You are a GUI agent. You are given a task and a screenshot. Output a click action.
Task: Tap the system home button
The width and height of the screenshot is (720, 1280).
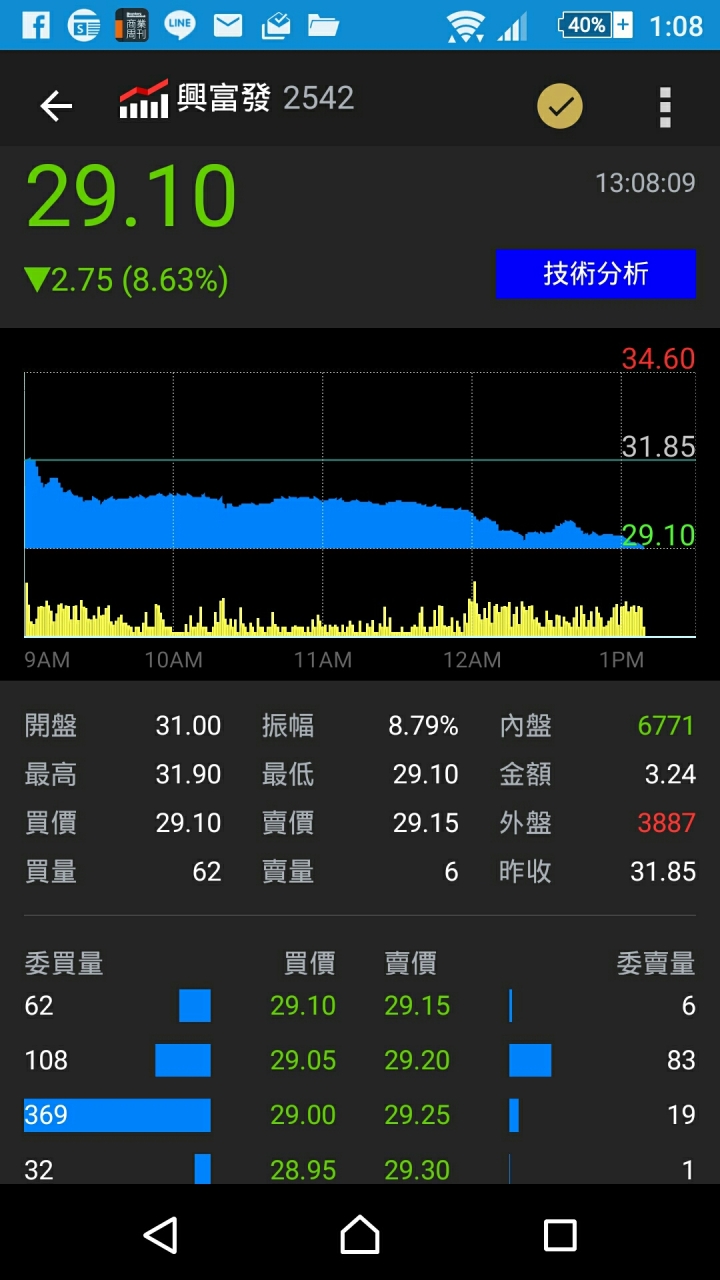[x=360, y=1235]
